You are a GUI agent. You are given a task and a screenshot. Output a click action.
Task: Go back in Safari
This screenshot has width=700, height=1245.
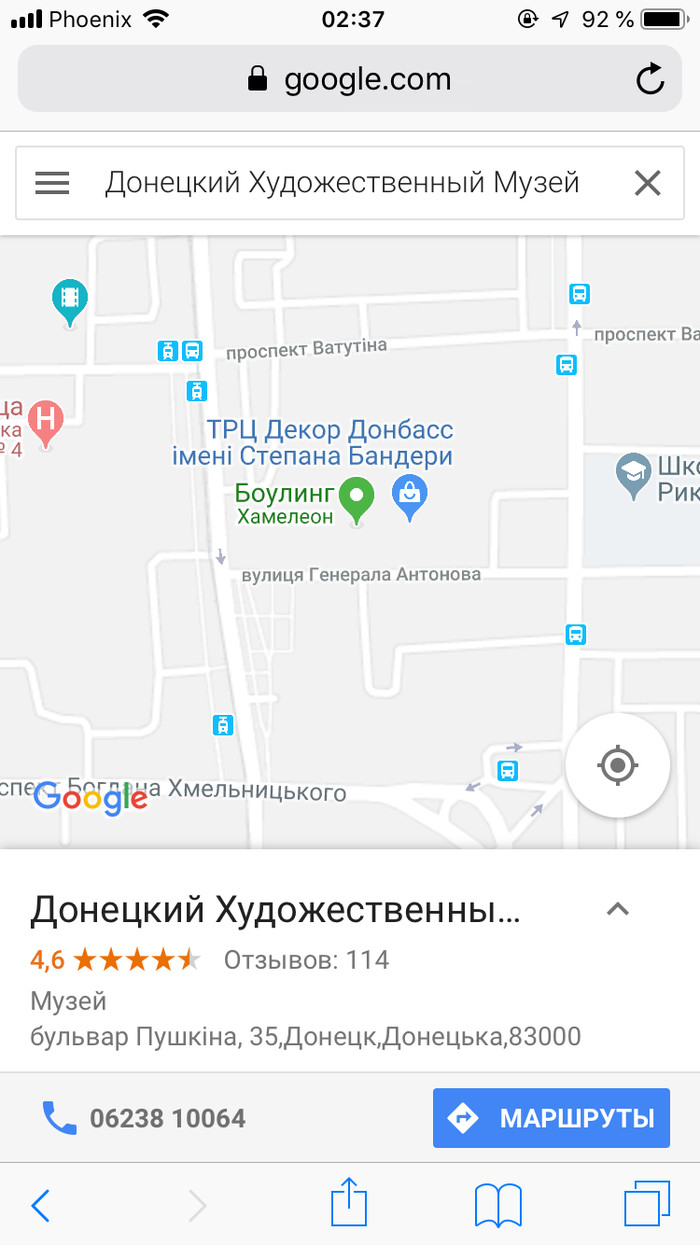(40, 1205)
